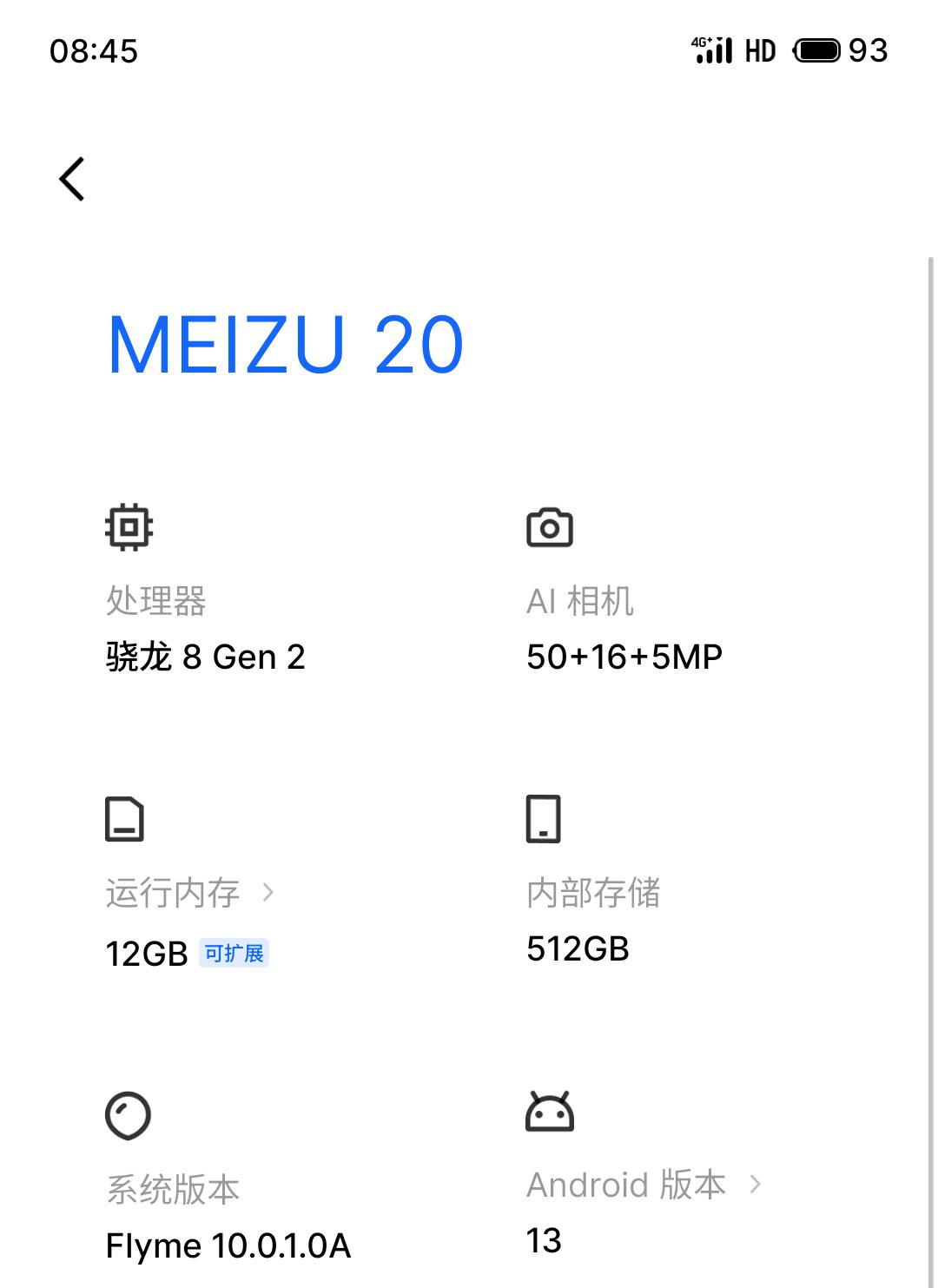Tap the camera icon above AI 相机
The image size is (938, 1288).
(550, 525)
